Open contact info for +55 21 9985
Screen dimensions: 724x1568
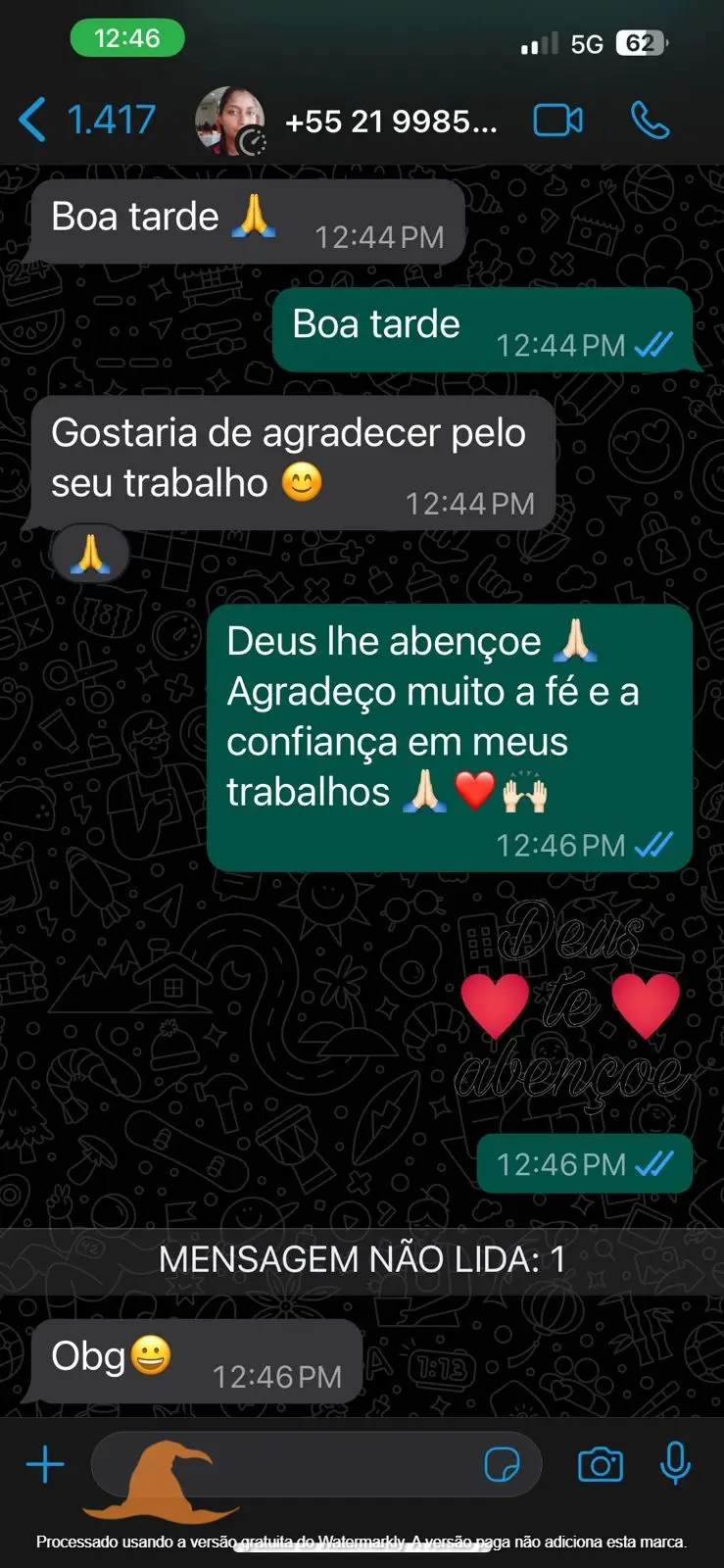point(390,122)
